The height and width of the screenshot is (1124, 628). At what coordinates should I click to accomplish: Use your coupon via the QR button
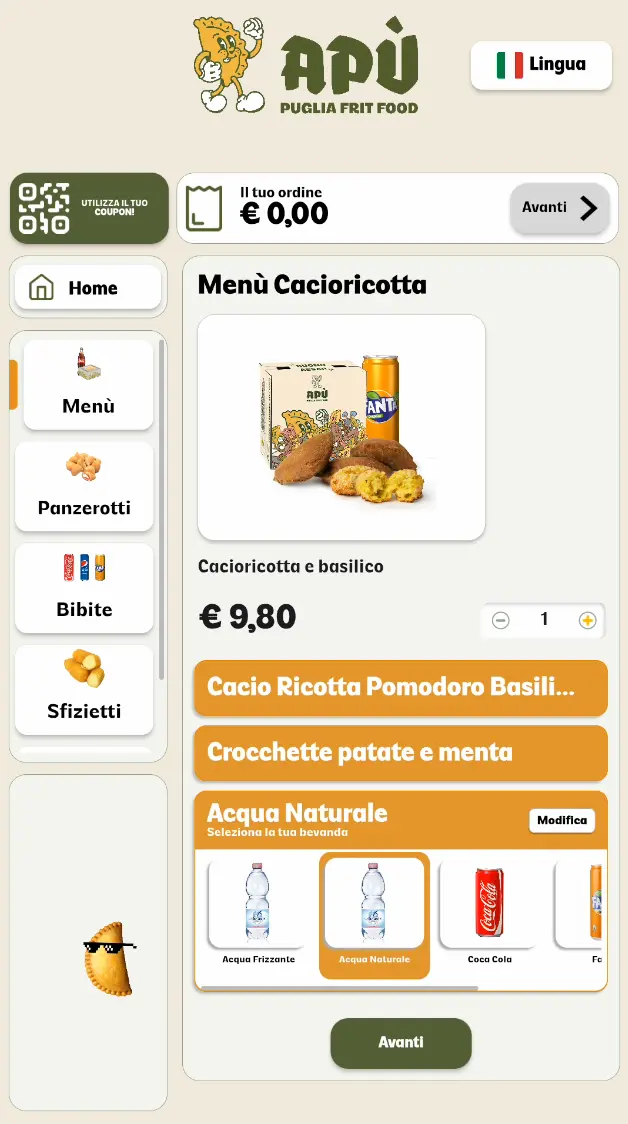point(89,208)
